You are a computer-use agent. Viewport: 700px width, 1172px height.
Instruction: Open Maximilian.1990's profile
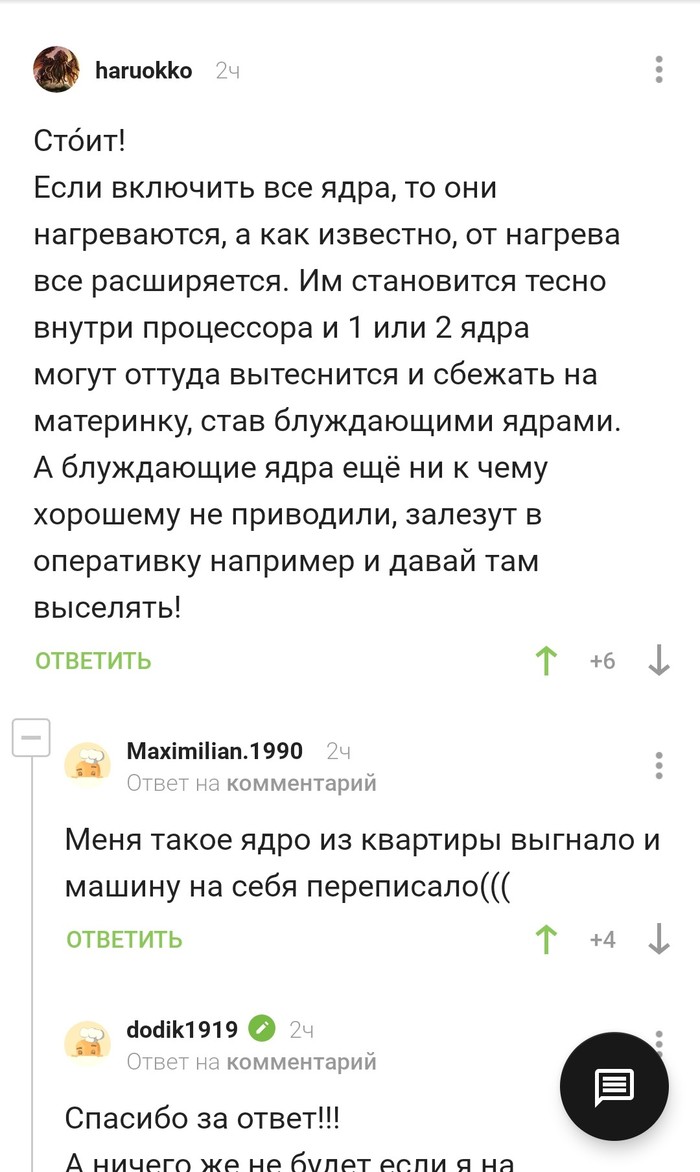pyautogui.click(x=214, y=751)
